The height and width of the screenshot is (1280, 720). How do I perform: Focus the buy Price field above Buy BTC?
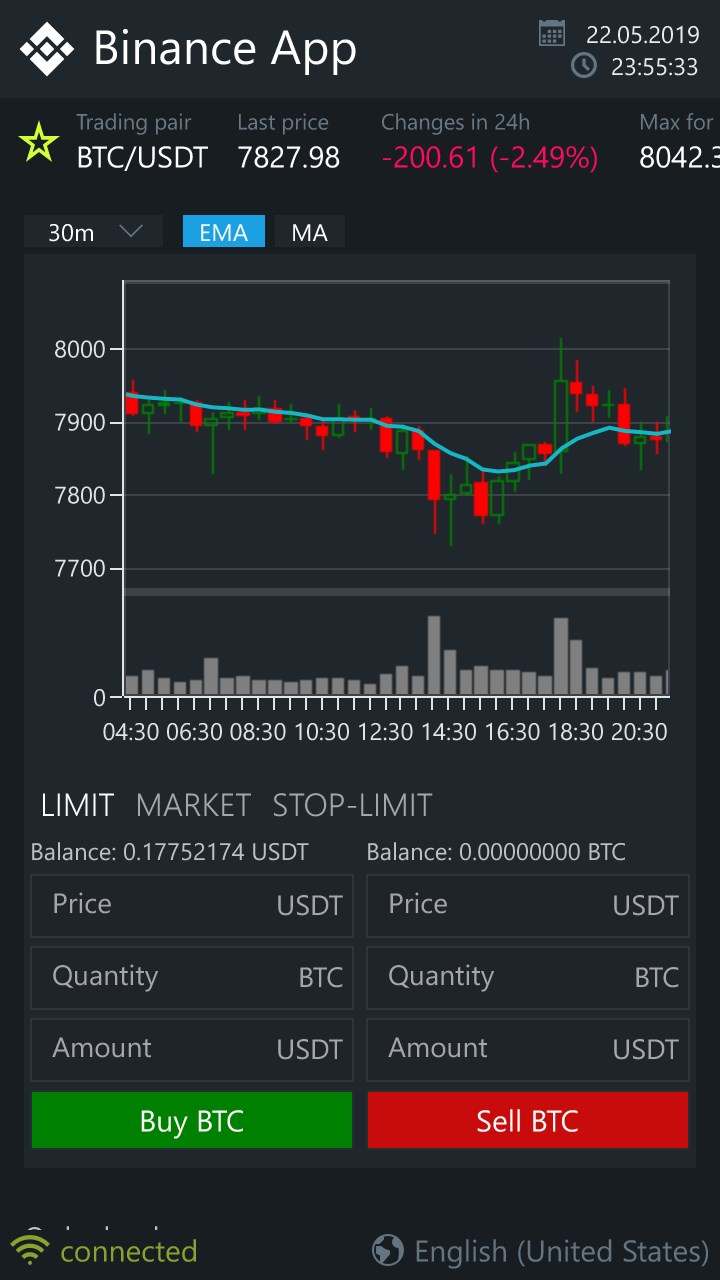[x=191, y=906]
